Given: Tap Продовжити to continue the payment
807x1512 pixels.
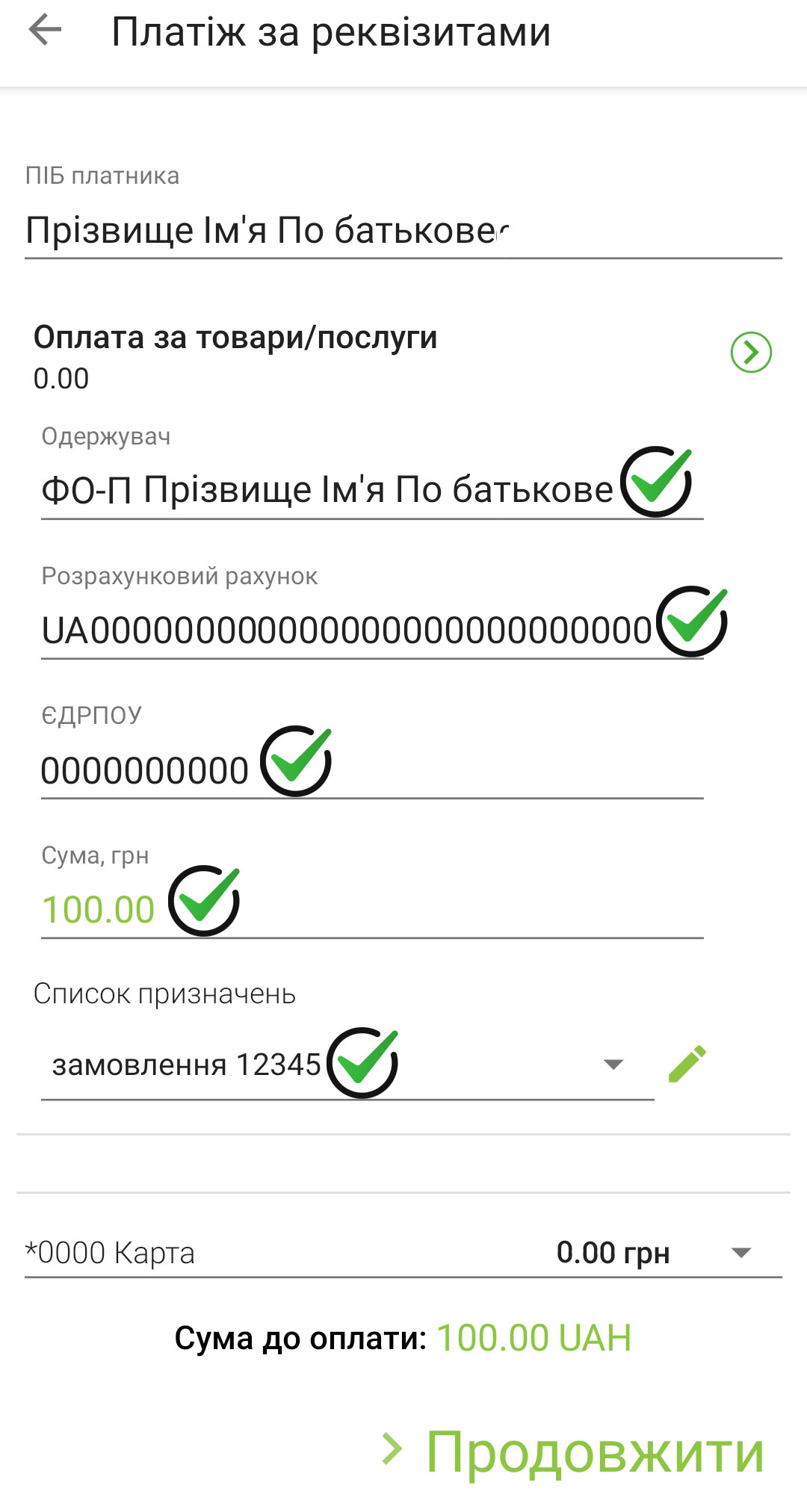Looking at the screenshot, I should (575, 1452).
